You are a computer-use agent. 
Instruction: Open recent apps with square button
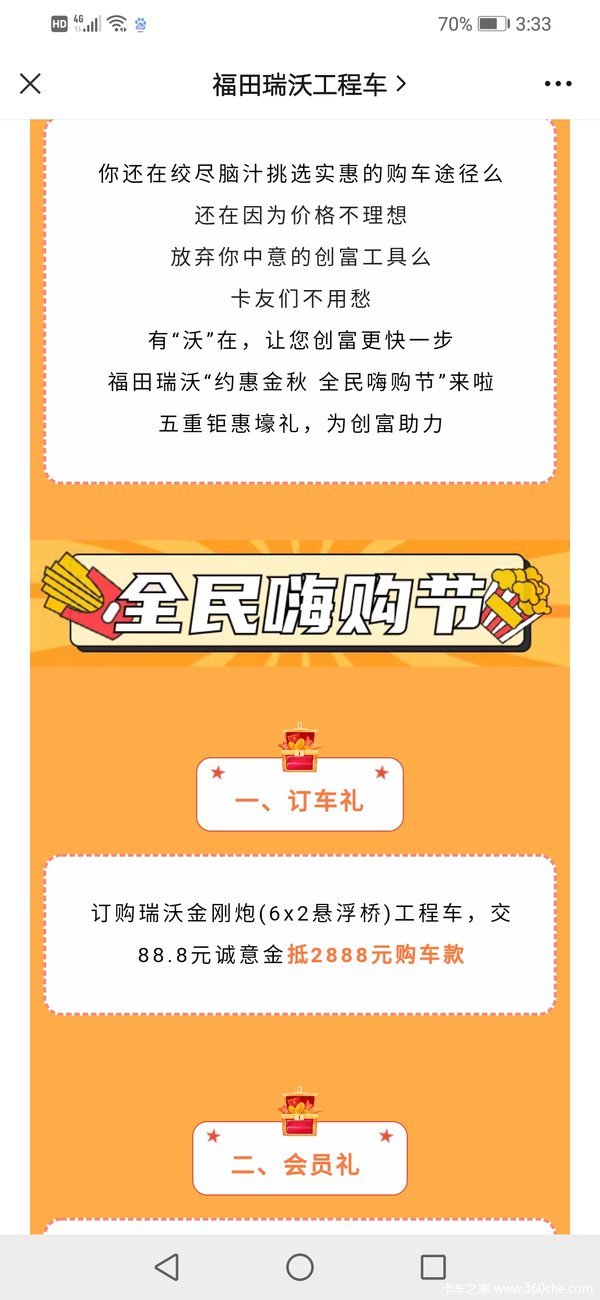(x=433, y=1267)
